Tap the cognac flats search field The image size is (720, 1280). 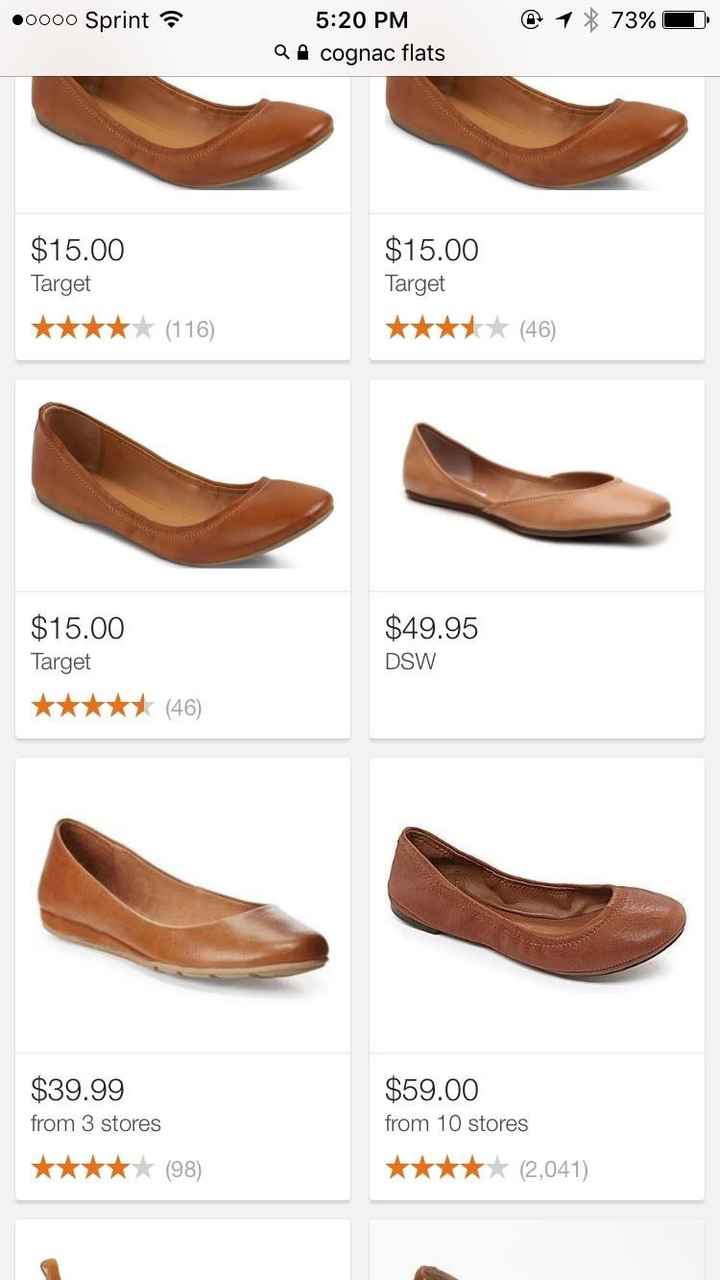386,53
